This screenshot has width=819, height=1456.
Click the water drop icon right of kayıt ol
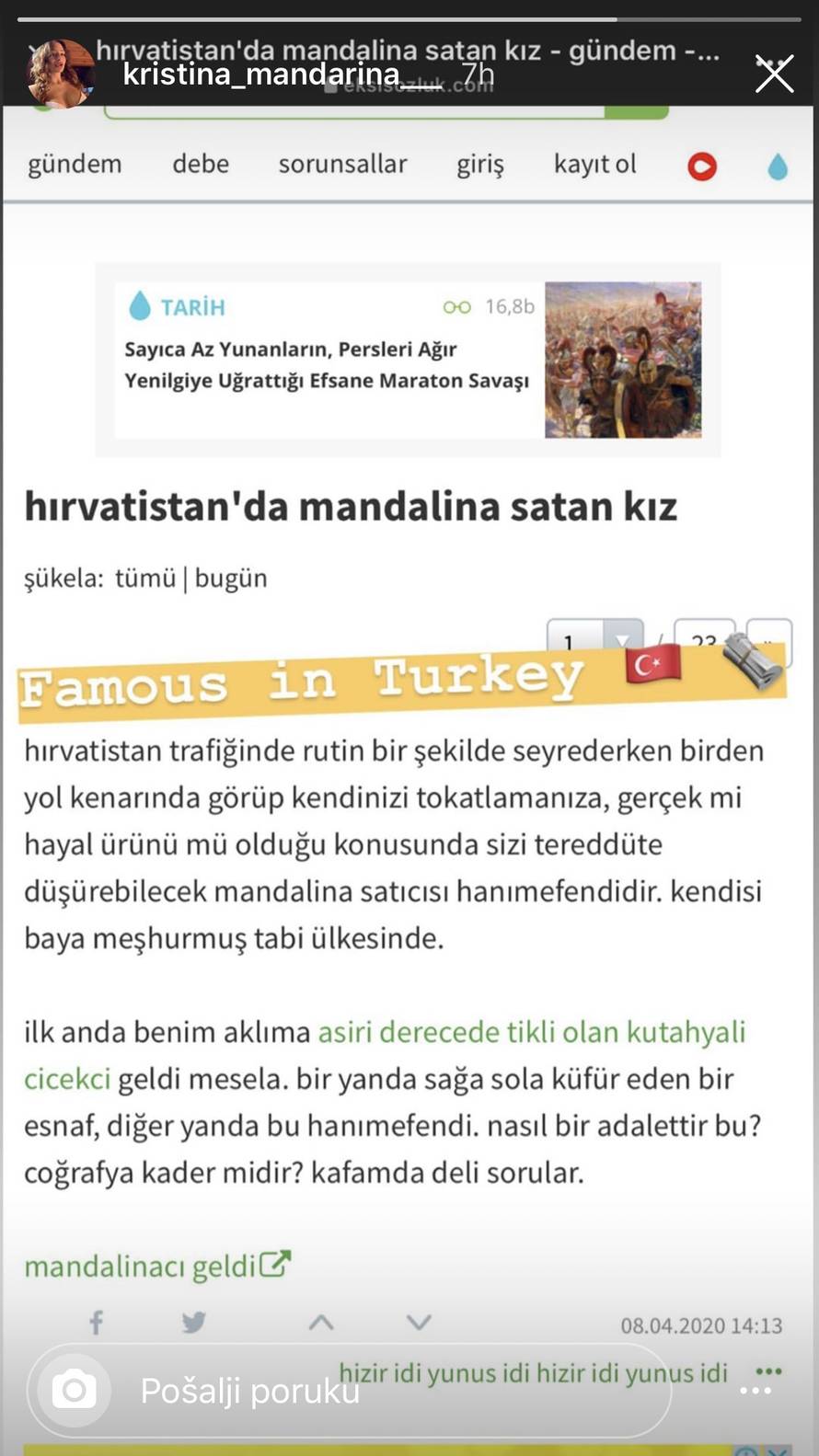[x=777, y=166]
